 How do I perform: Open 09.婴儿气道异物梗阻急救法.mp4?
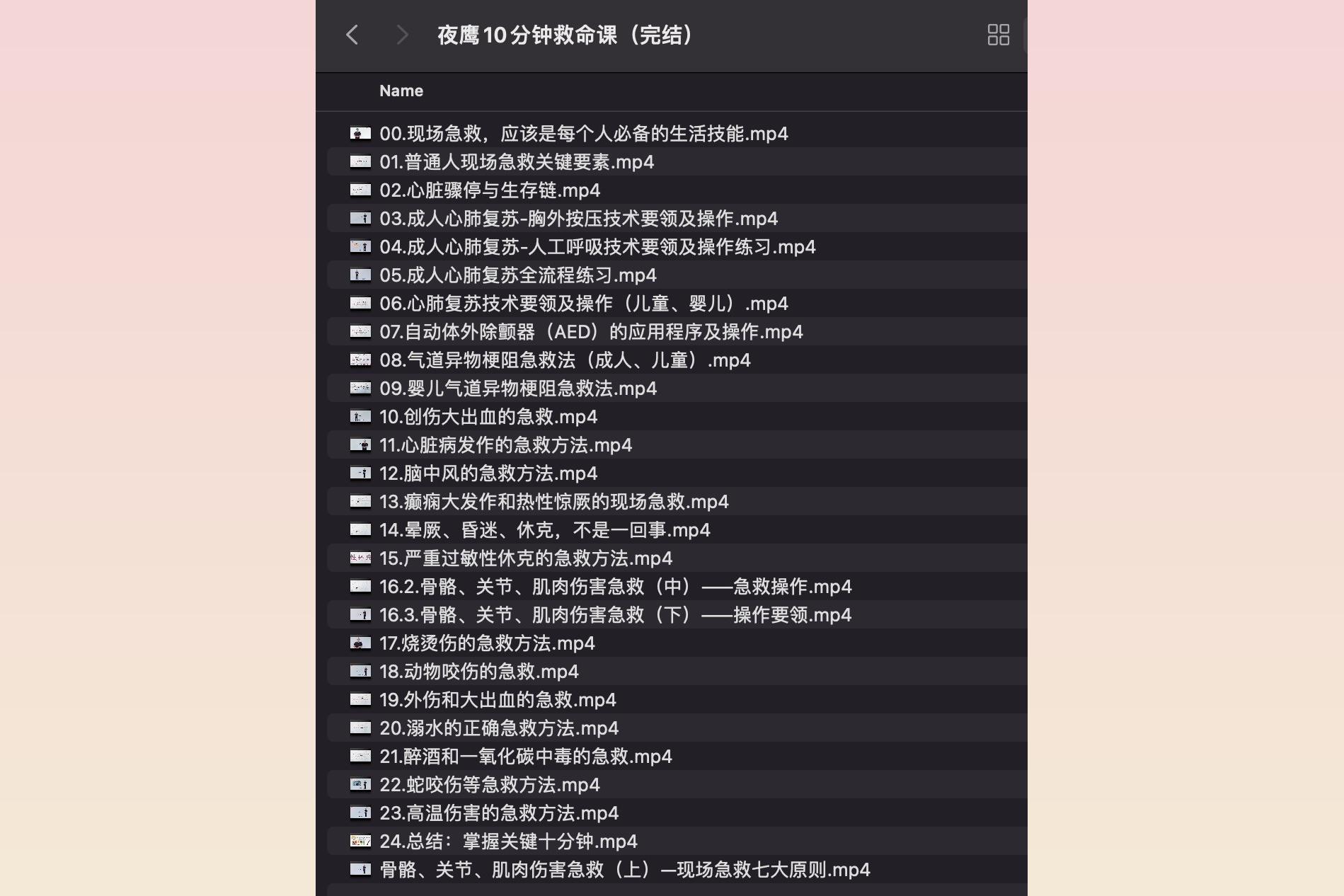(x=517, y=389)
